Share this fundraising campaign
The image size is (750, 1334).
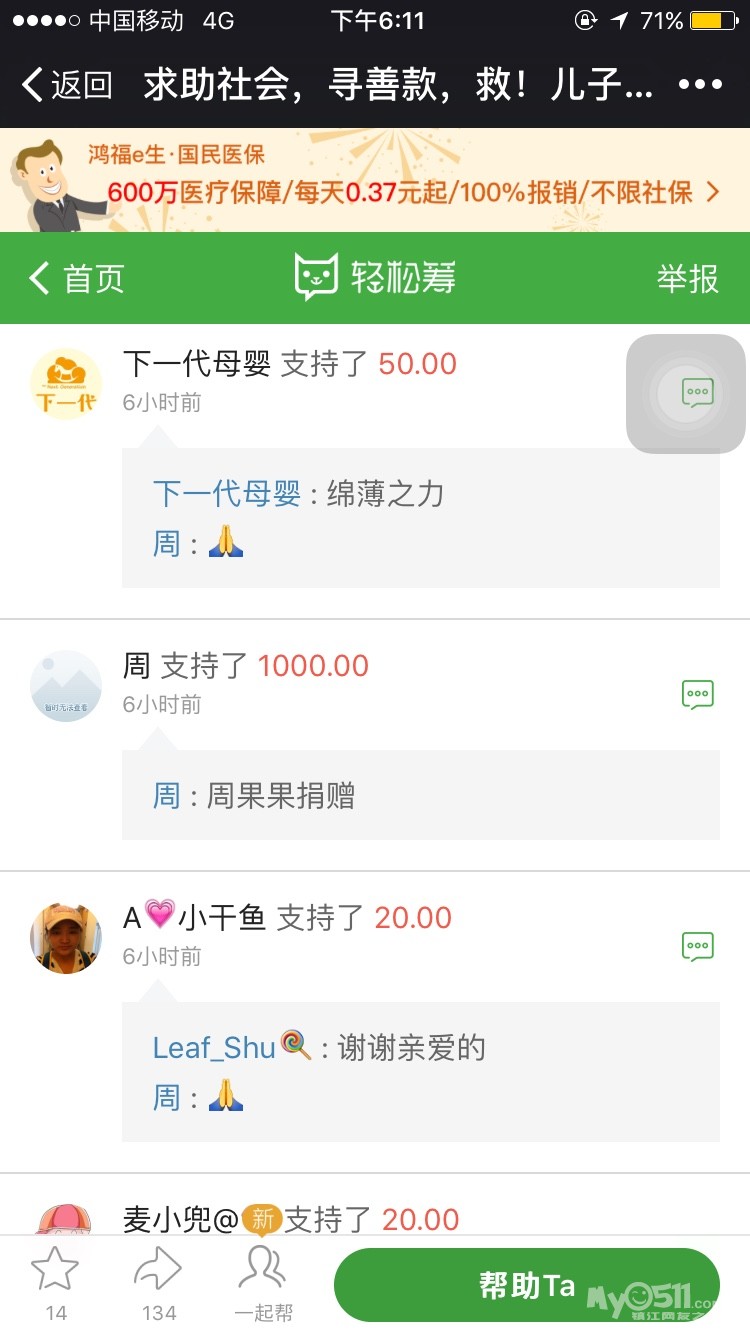tap(158, 1282)
